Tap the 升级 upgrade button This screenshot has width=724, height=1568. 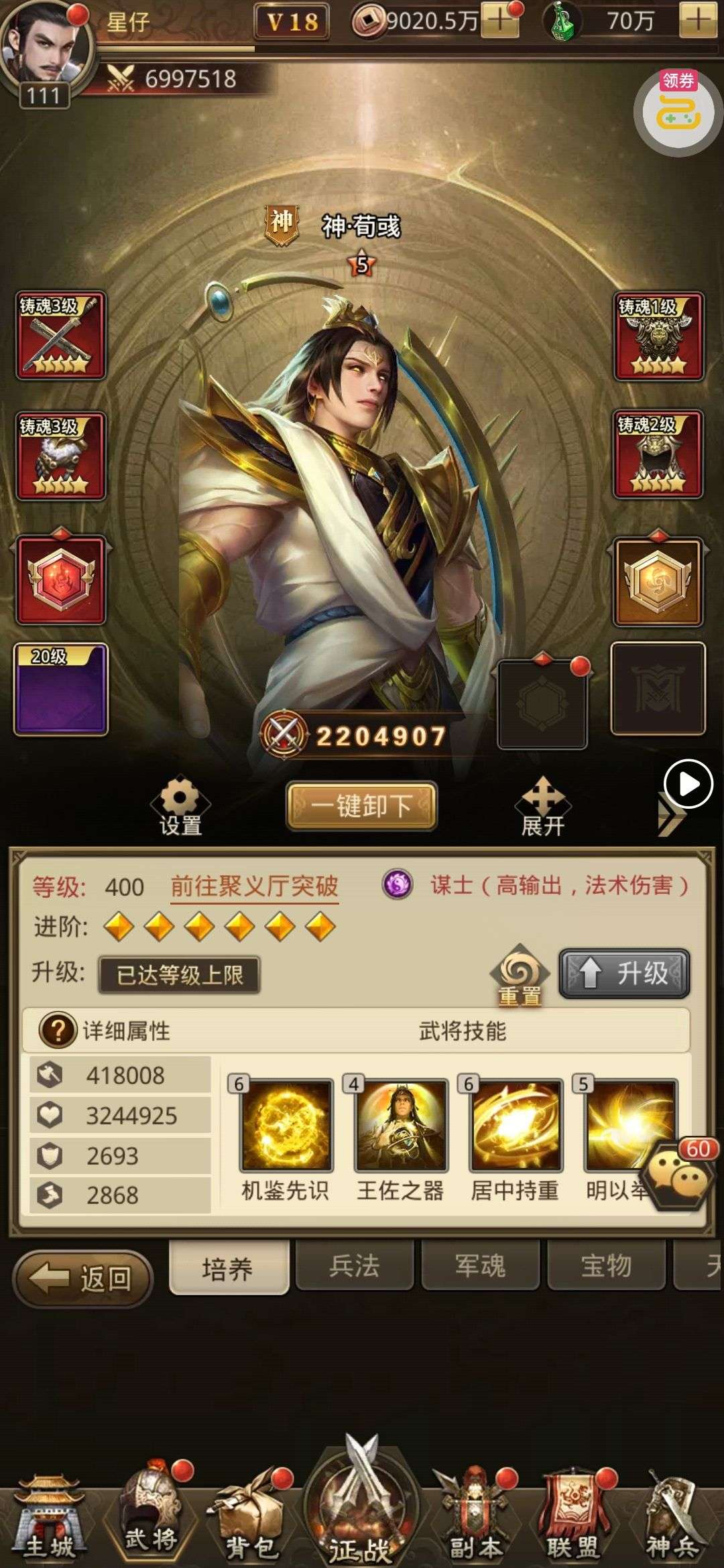tap(624, 973)
